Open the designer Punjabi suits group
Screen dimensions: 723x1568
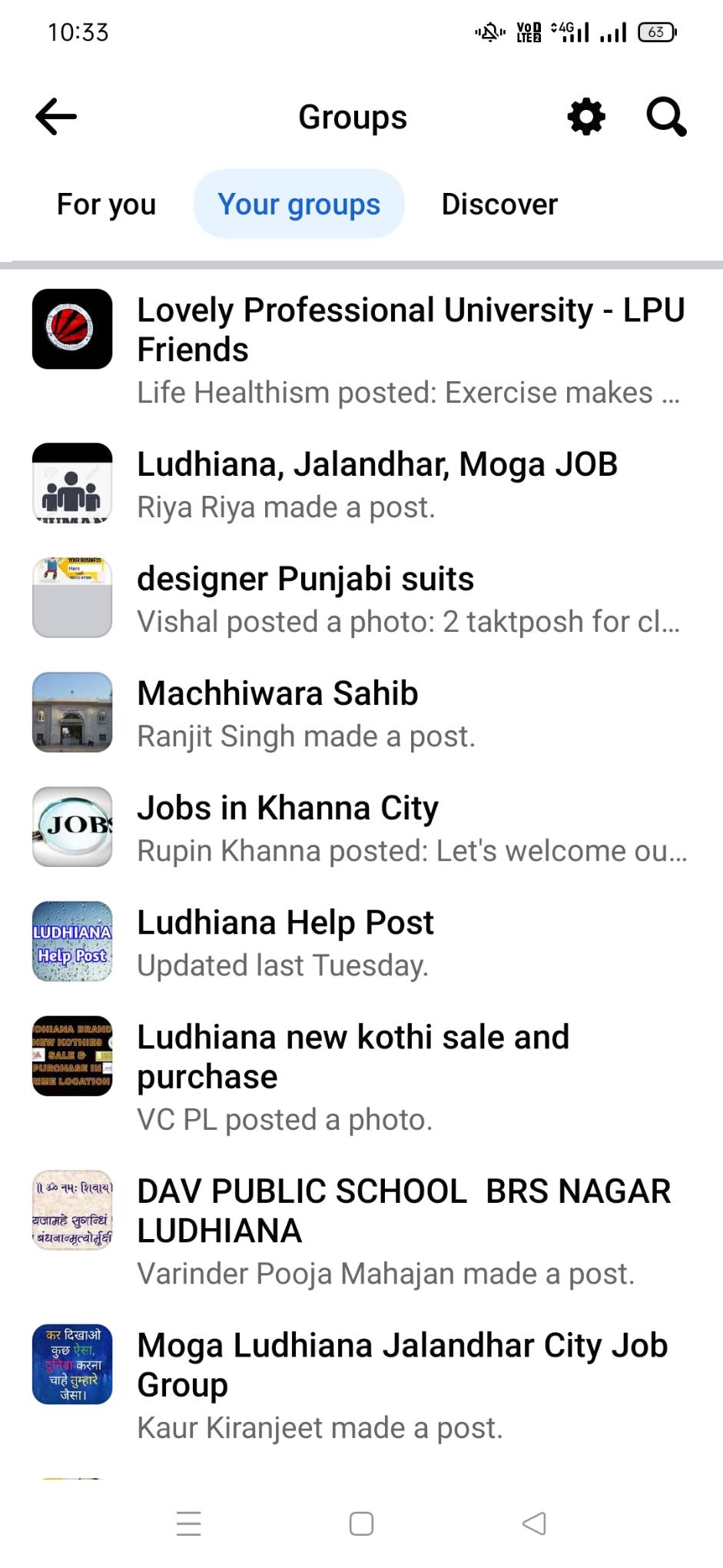pyautogui.click(x=305, y=580)
